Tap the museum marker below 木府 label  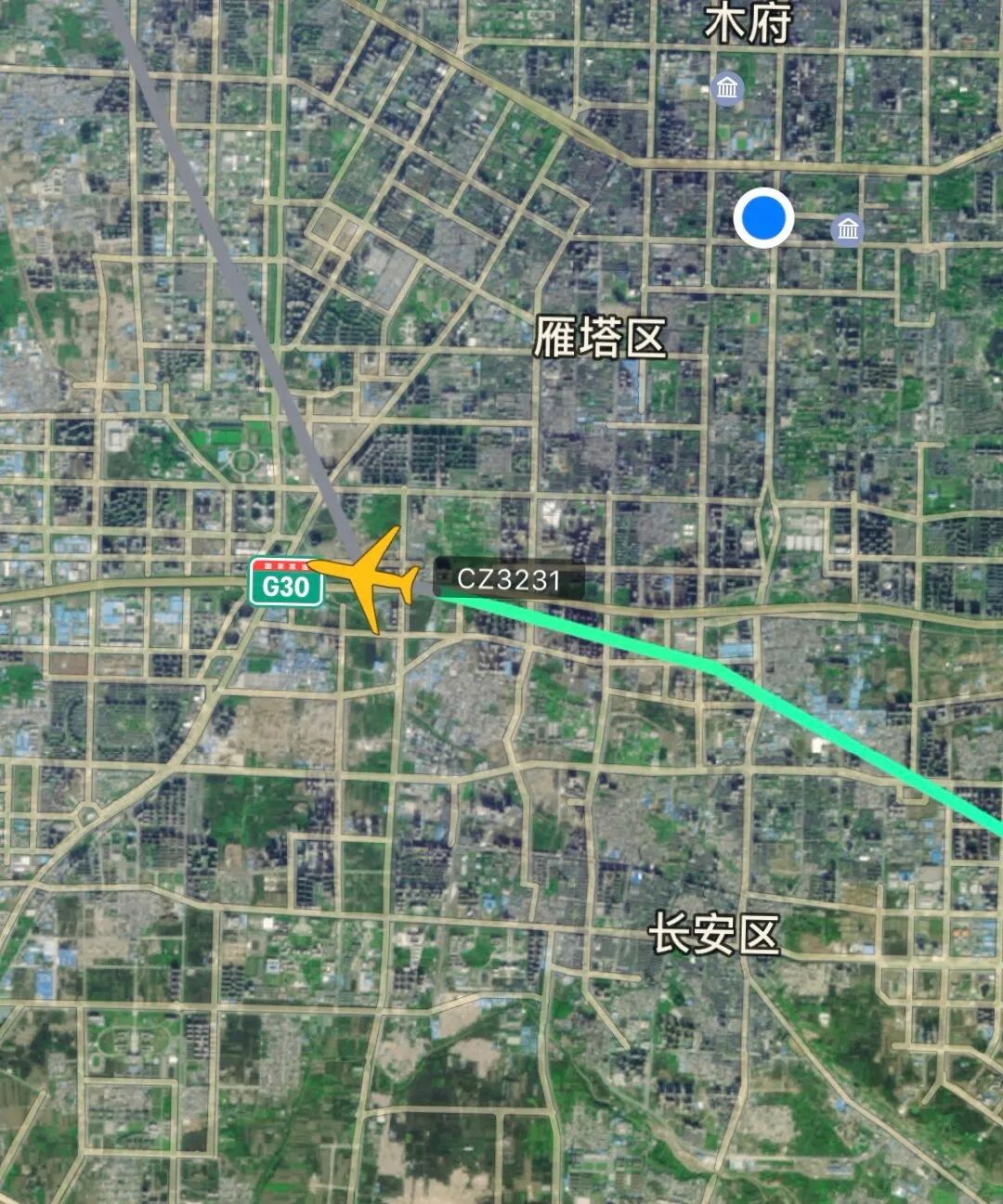[x=726, y=89]
